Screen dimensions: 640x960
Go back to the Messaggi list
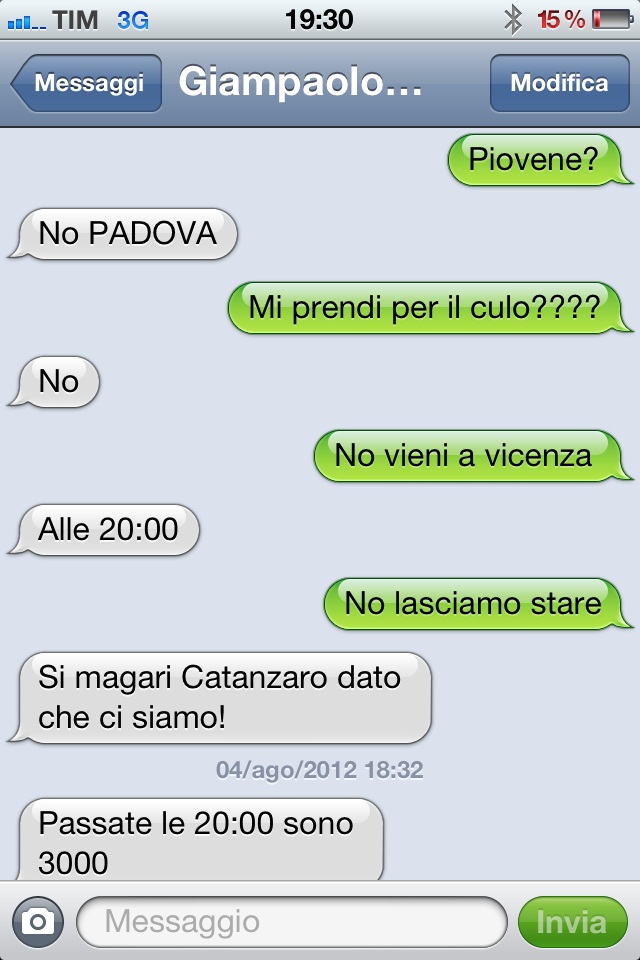[87, 83]
